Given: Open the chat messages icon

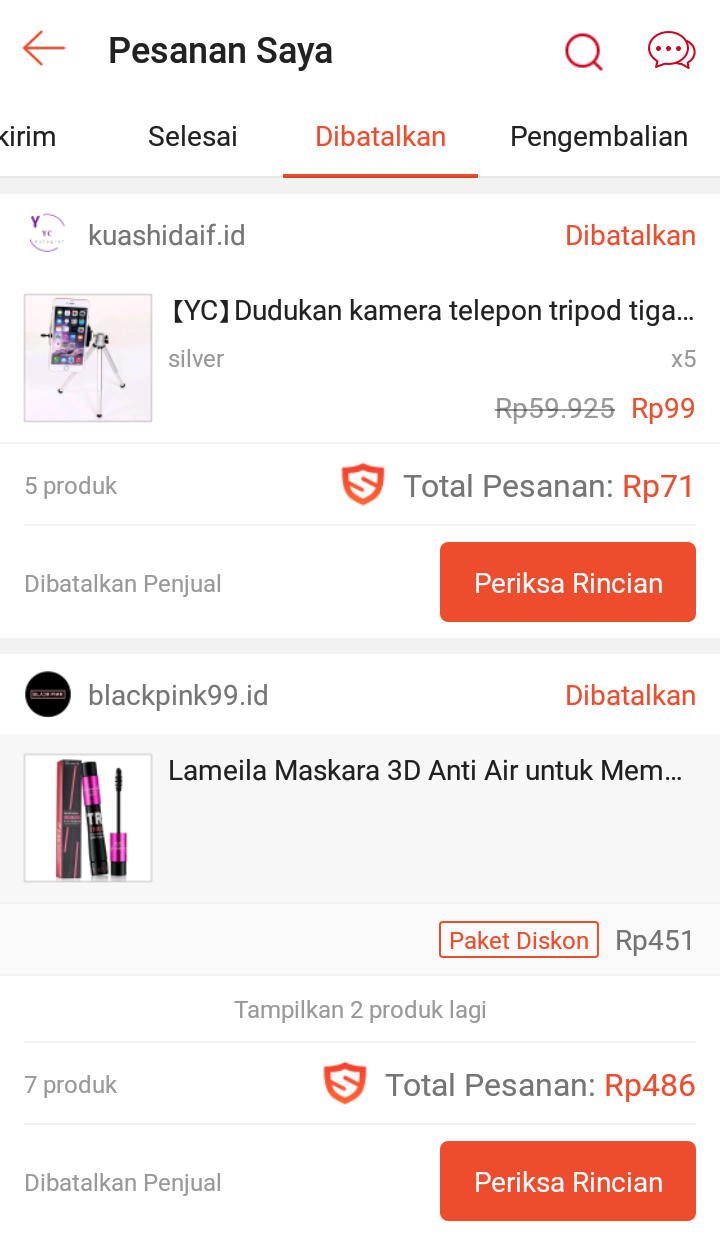Looking at the screenshot, I should click(x=671, y=50).
